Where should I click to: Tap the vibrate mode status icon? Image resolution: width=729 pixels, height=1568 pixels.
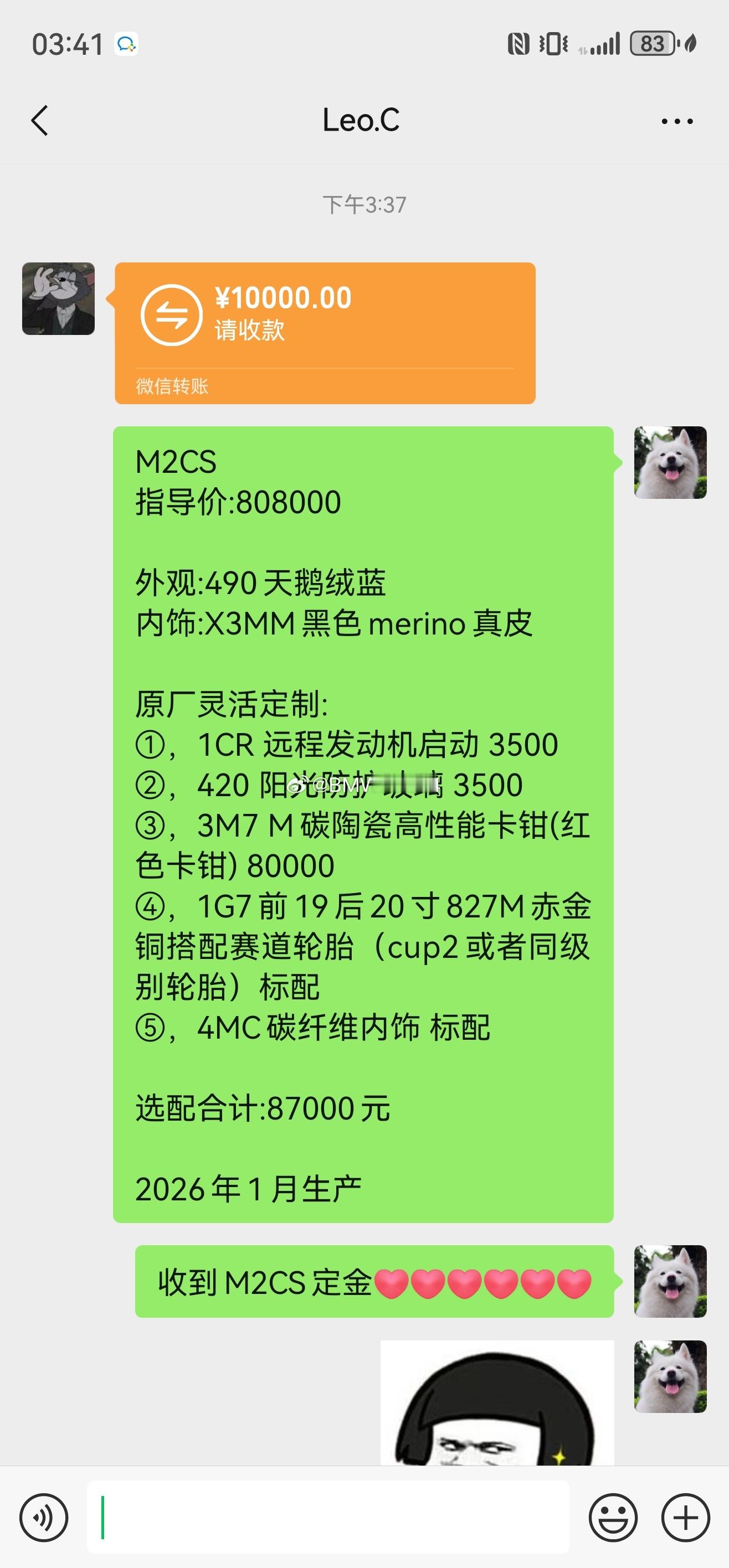(x=553, y=44)
